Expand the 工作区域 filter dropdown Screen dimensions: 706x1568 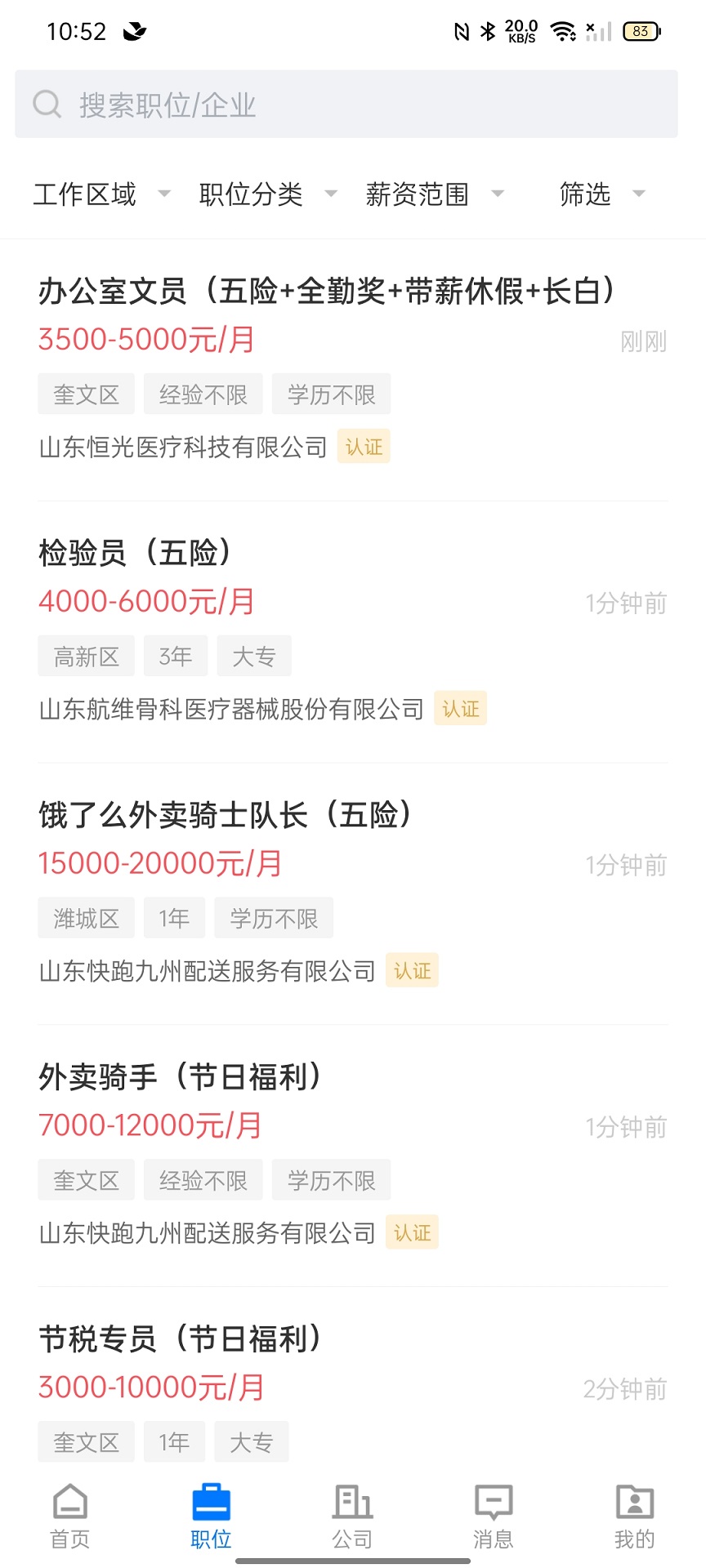[x=98, y=194]
